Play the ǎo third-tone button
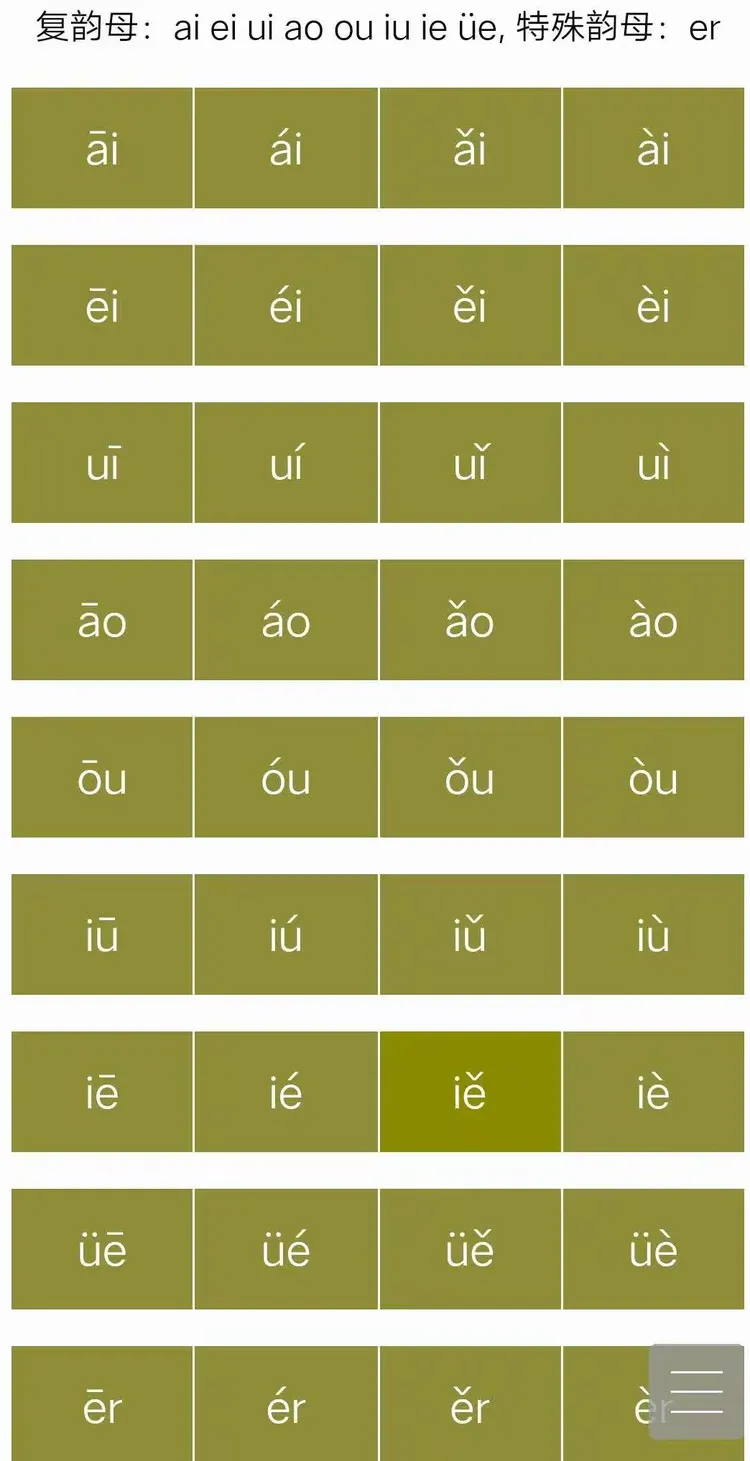 (470, 620)
